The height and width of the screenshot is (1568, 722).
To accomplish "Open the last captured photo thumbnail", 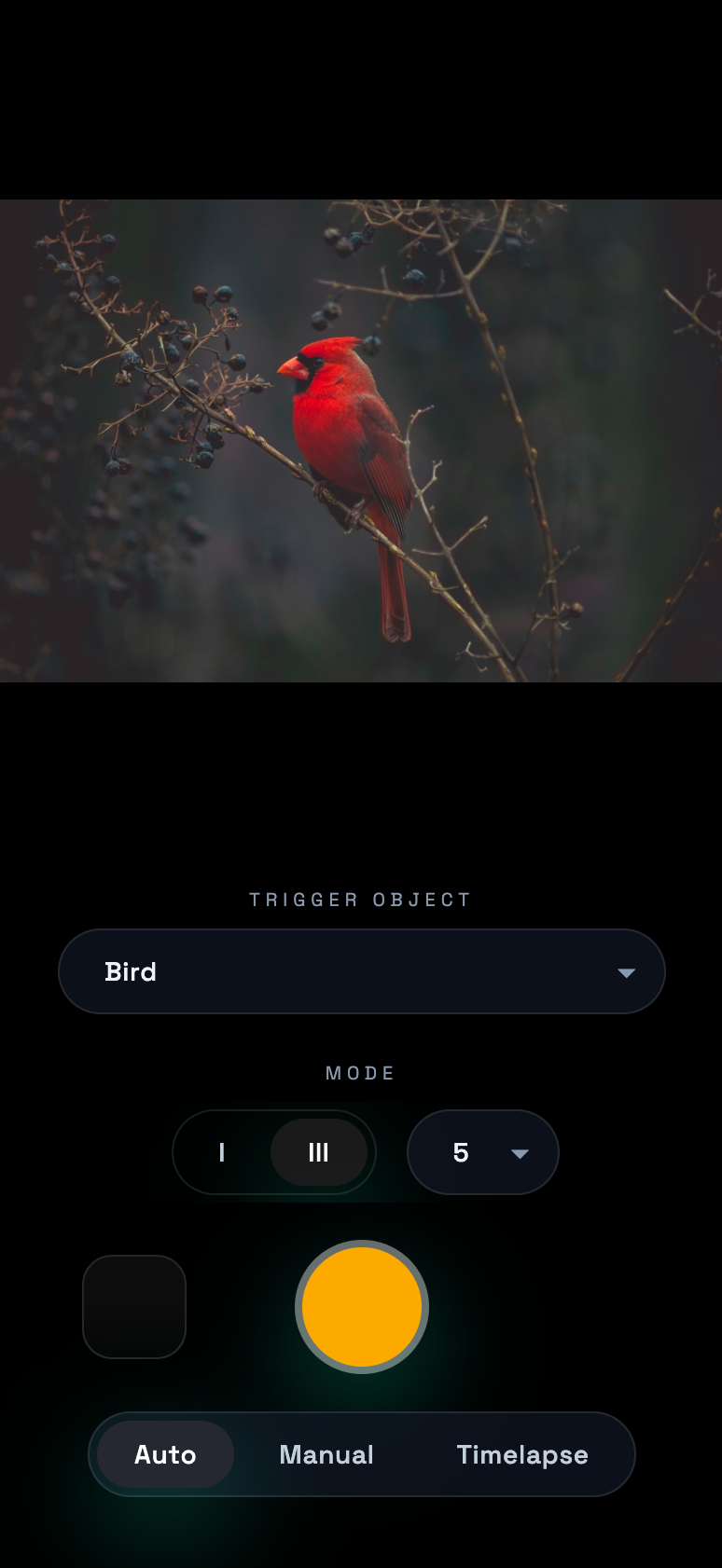I will [x=134, y=1306].
